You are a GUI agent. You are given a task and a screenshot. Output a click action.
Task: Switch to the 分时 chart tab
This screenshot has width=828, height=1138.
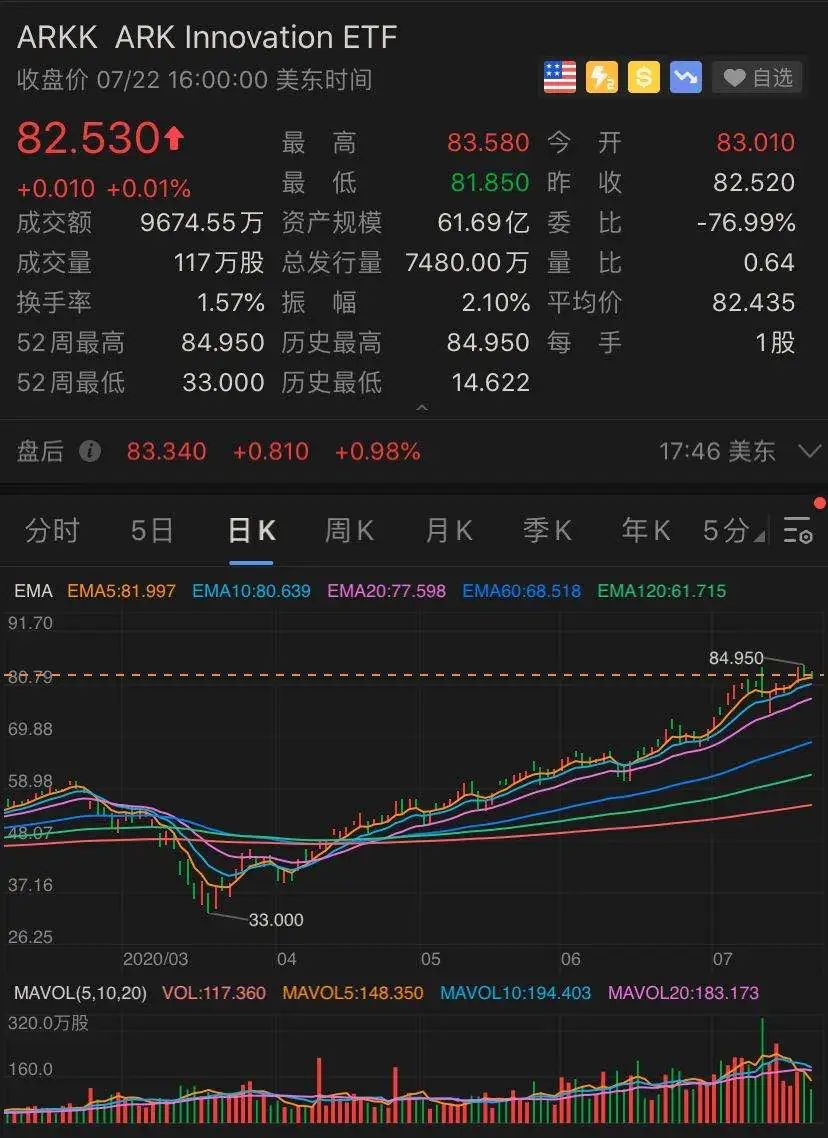pos(52,530)
